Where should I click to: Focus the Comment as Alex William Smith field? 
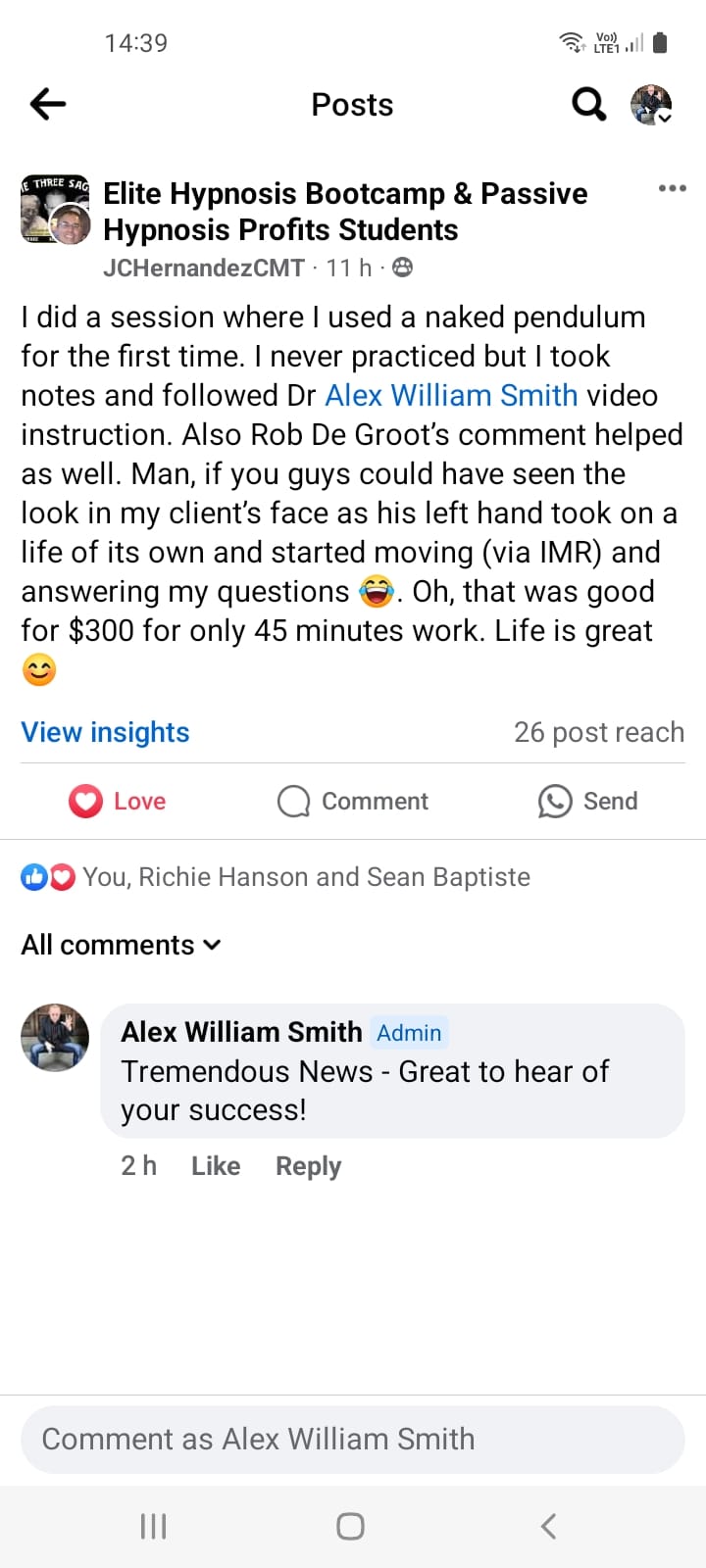pos(353,1439)
